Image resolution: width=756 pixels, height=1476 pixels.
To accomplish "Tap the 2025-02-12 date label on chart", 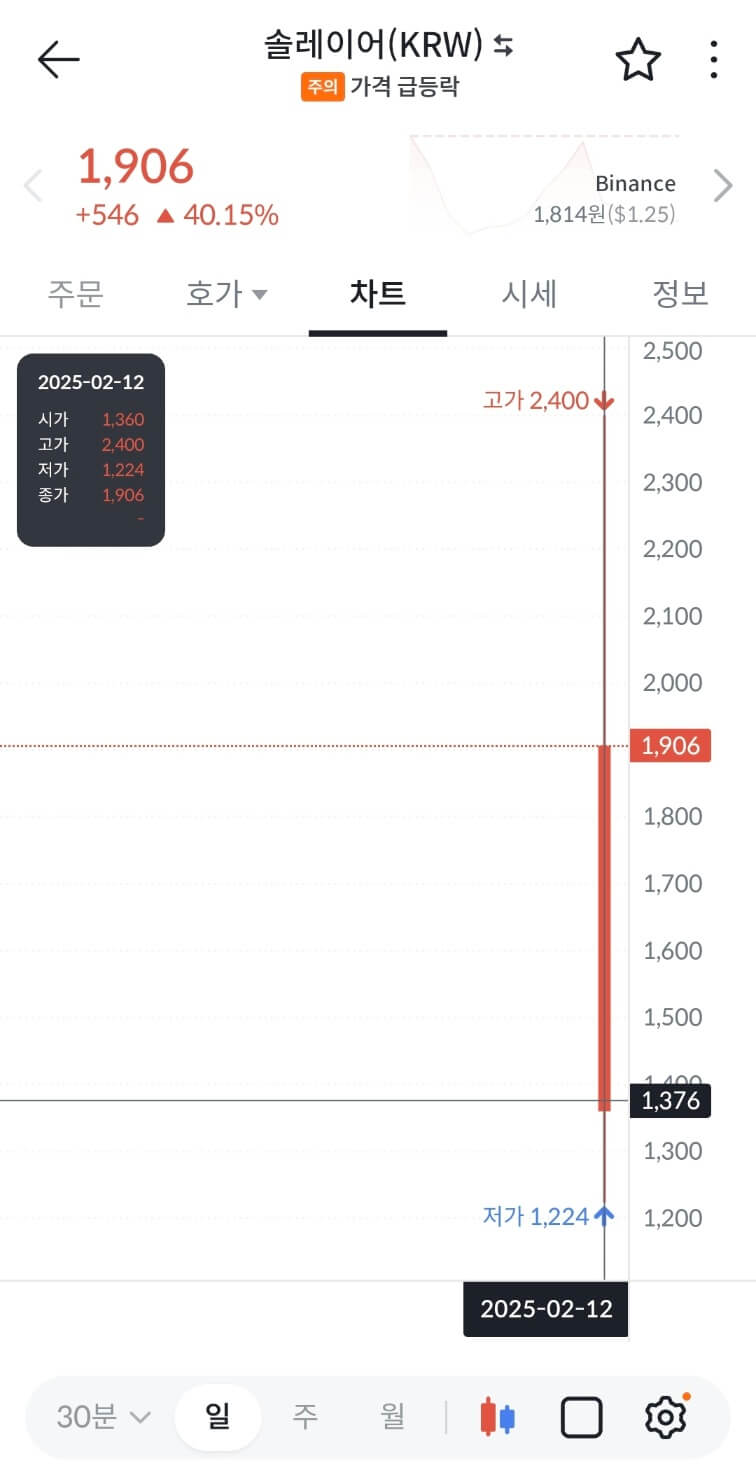I will [545, 1310].
